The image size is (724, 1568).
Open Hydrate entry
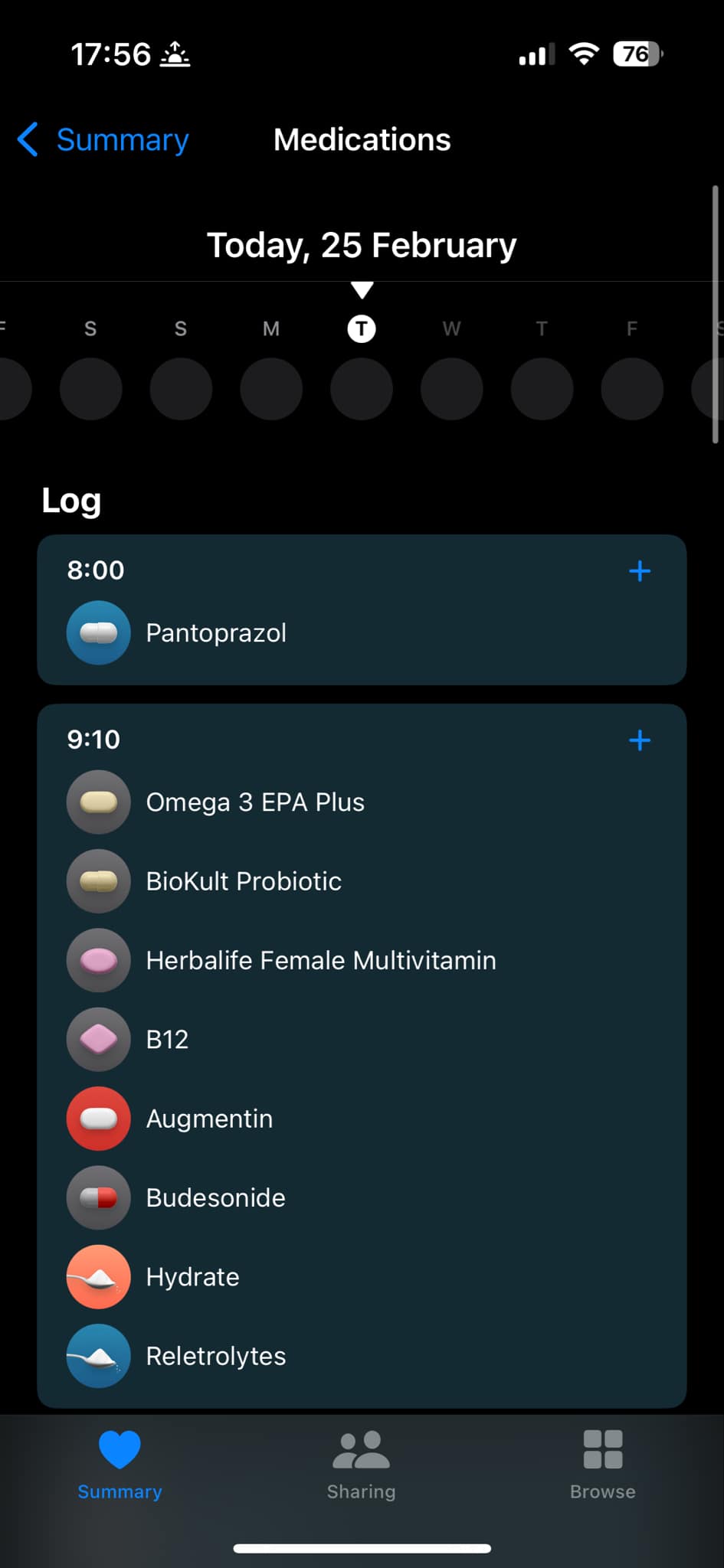192,1277
